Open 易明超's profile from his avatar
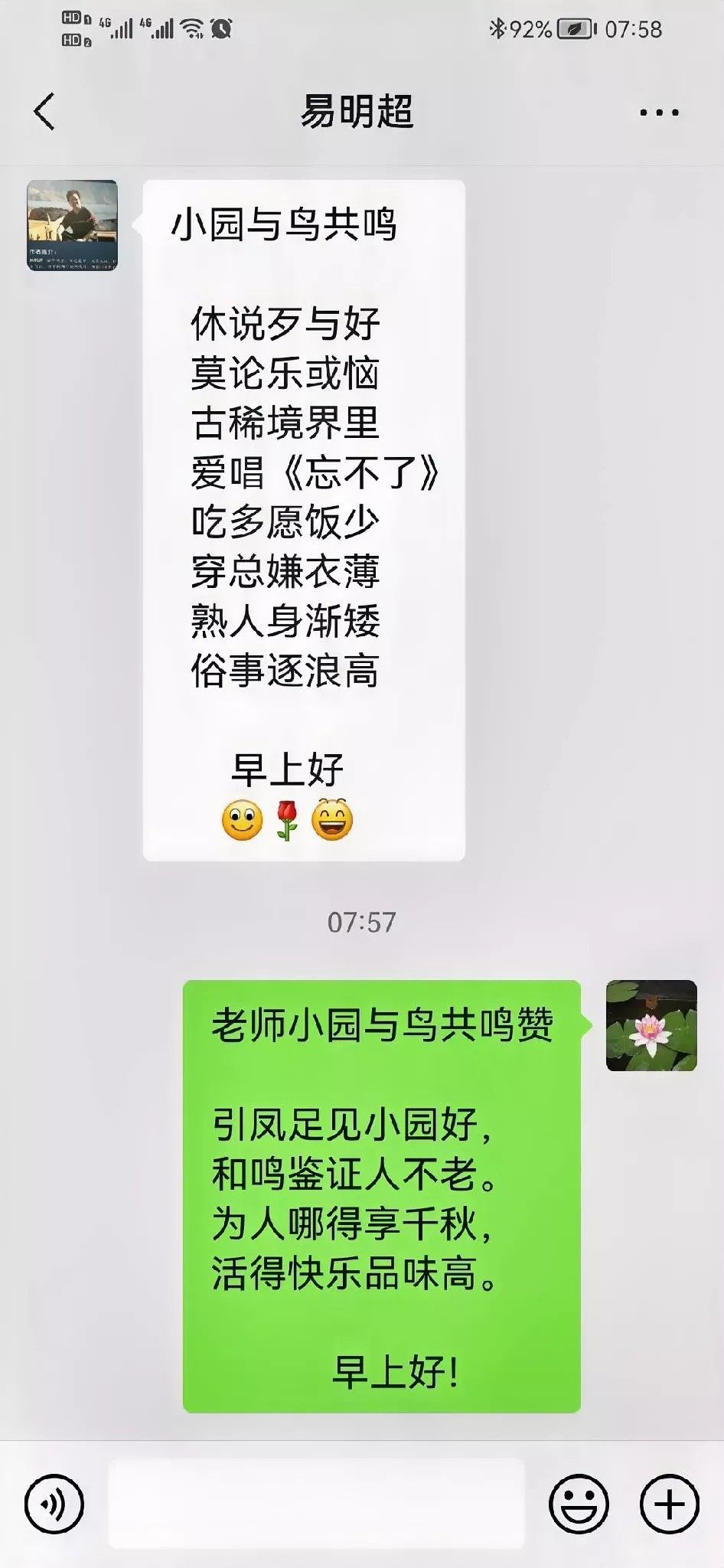Image resolution: width=724 pixels, height=1568 pixels. click(72, 225)
